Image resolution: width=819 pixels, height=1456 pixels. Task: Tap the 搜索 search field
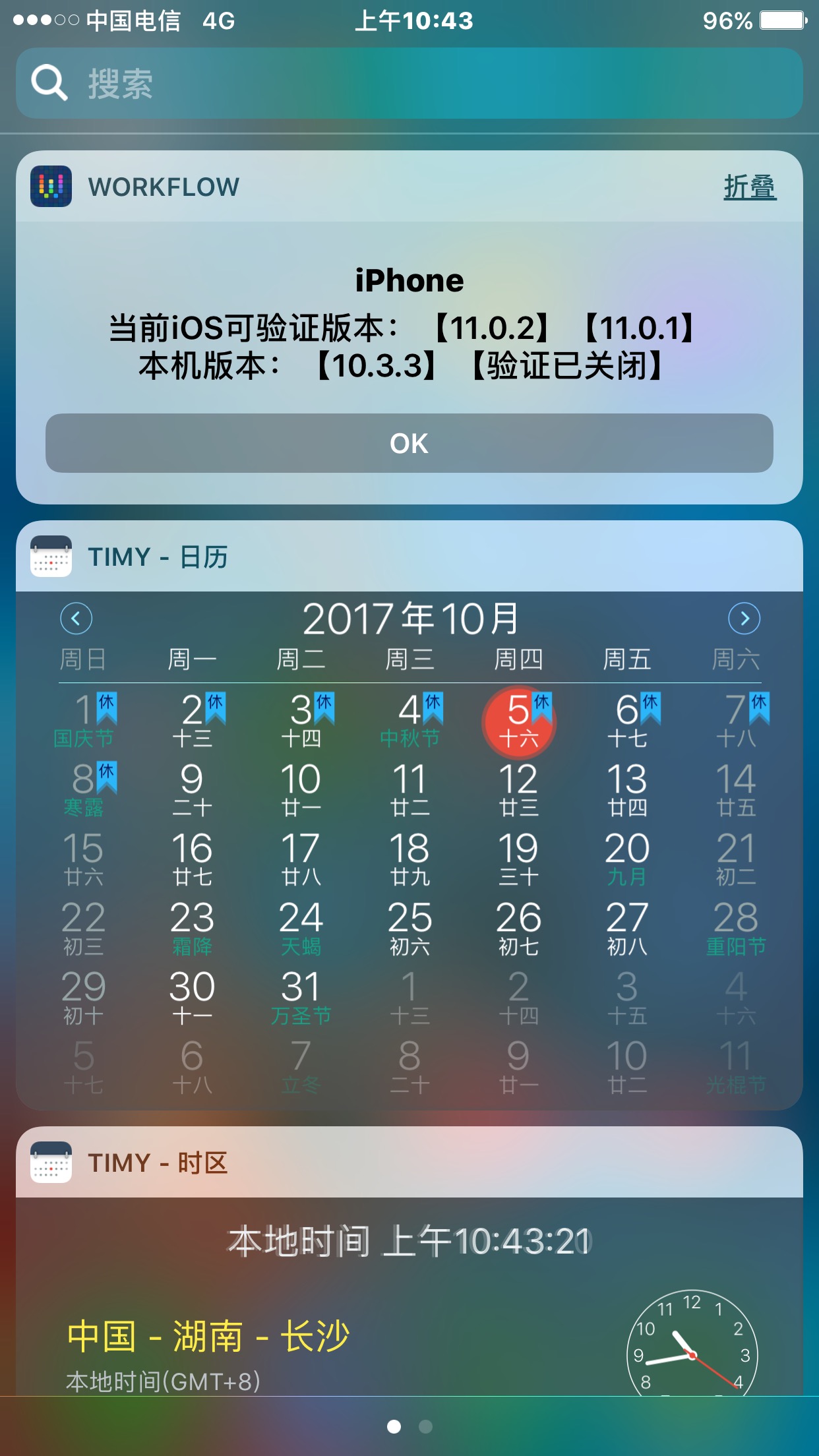tap(409, 84)
